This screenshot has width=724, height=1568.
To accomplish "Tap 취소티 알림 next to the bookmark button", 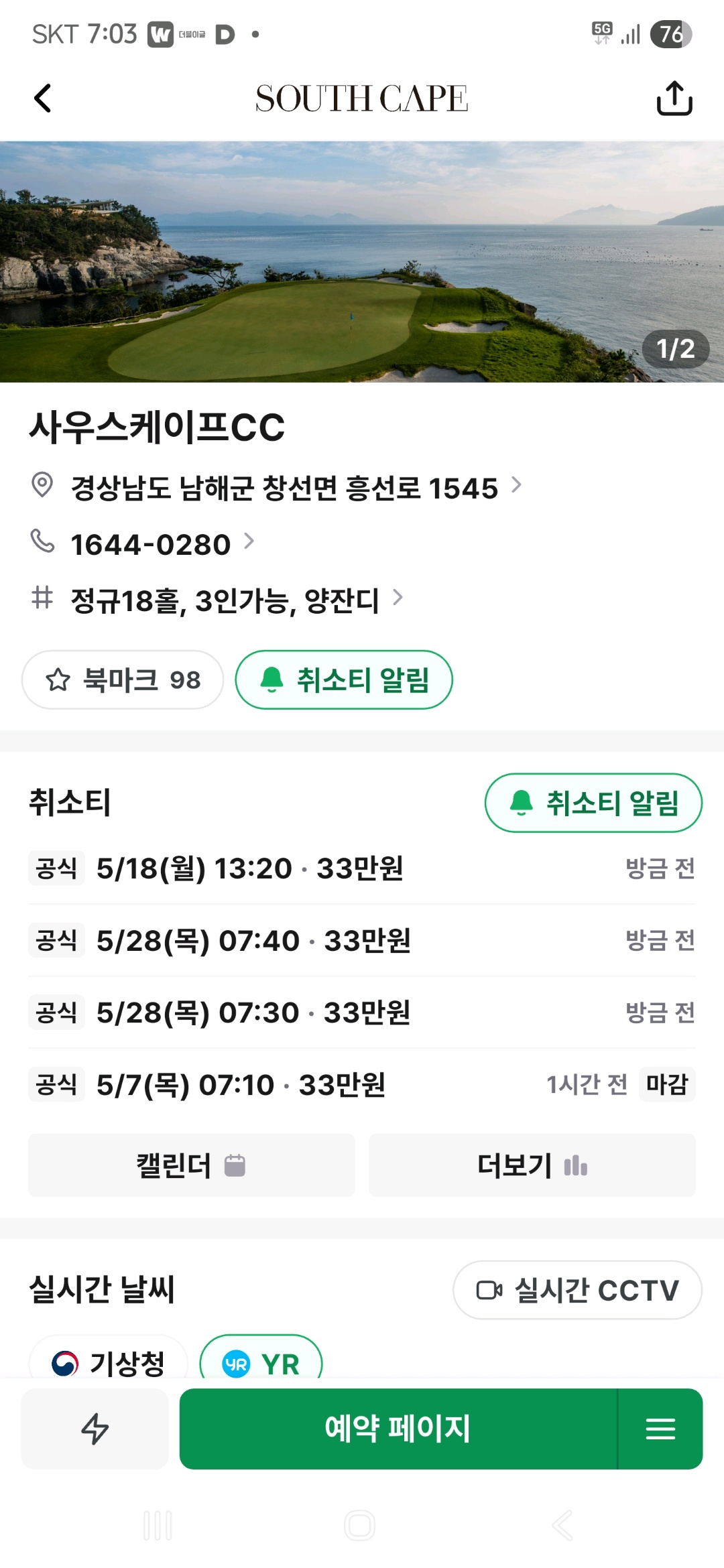I will 344,679.
